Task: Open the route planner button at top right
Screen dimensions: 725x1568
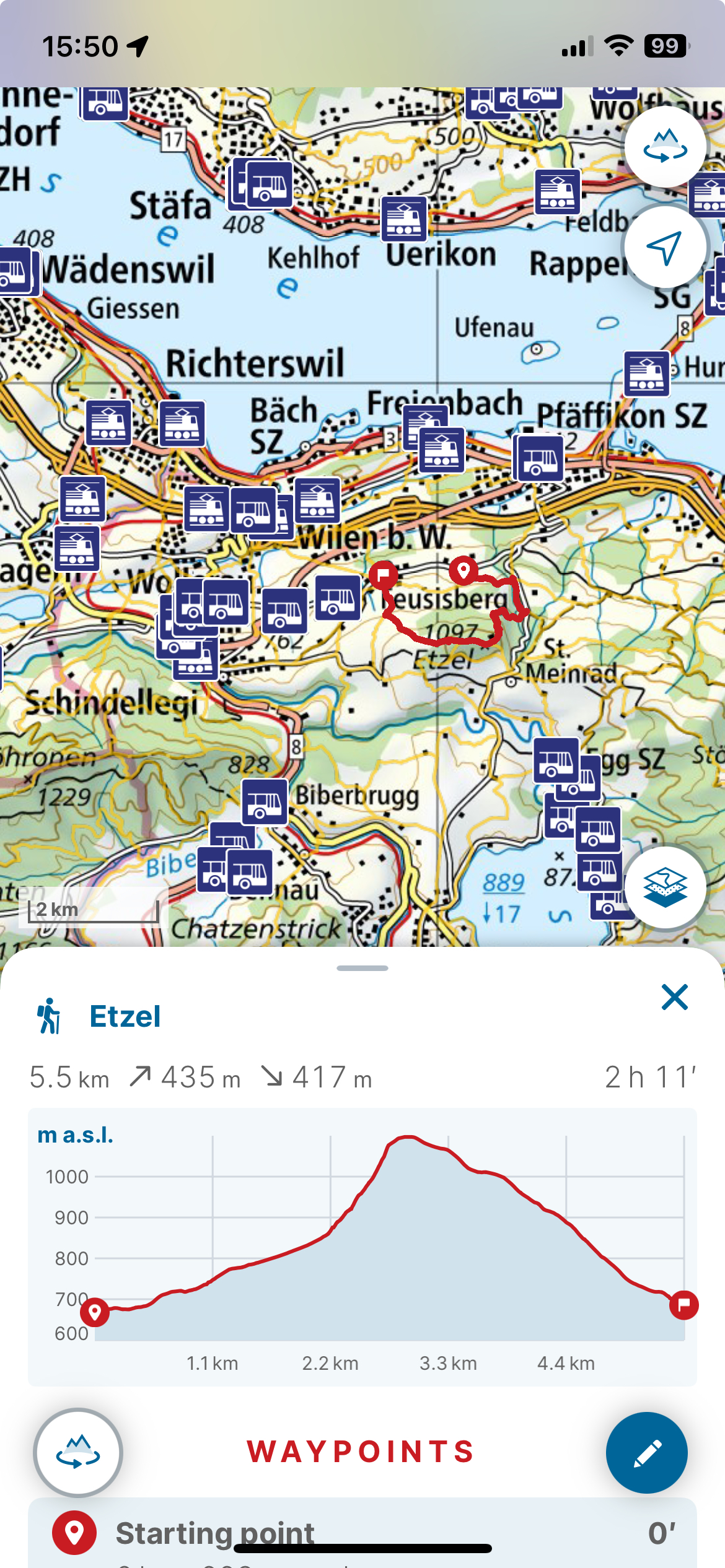Action: (x=665, y=147)
